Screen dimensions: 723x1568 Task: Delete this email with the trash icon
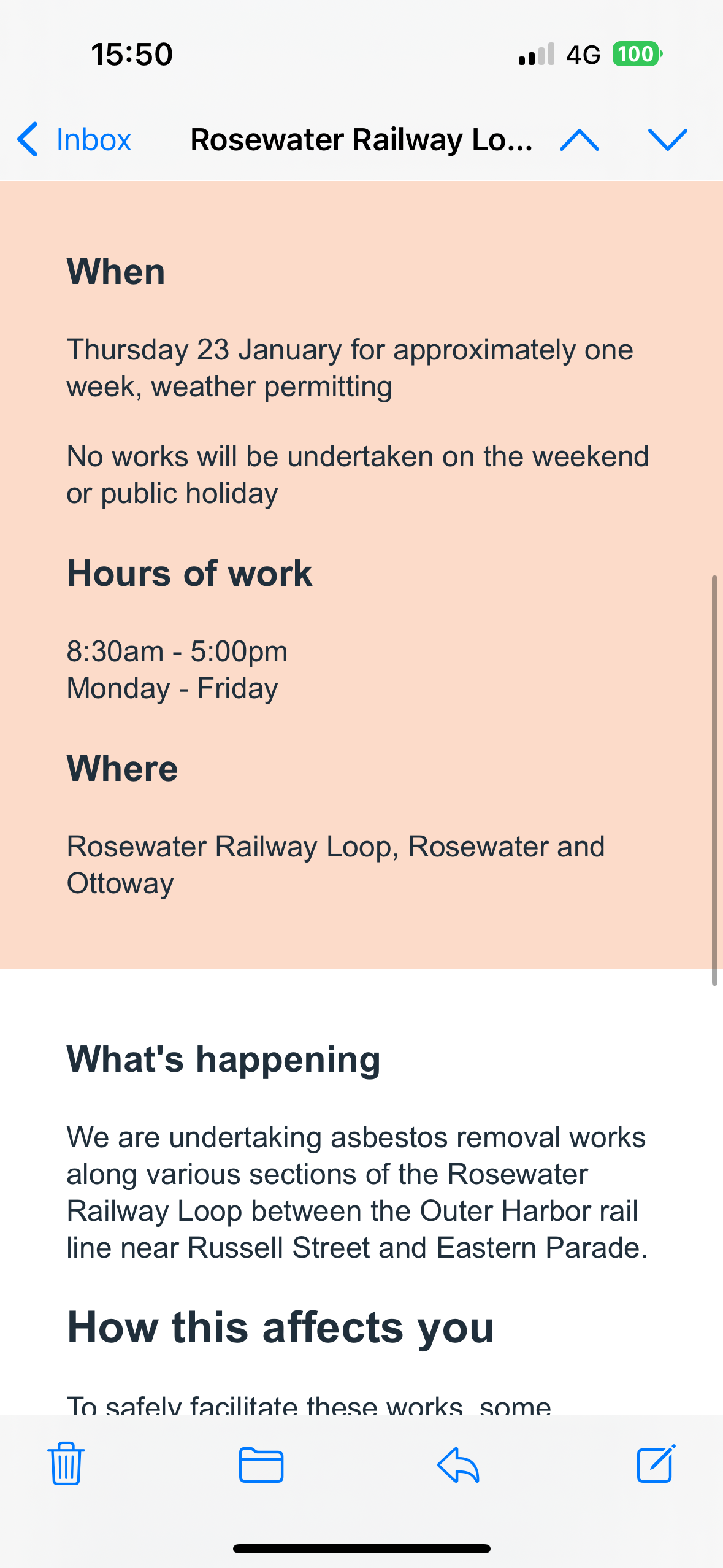click(x=66, y=1463)
